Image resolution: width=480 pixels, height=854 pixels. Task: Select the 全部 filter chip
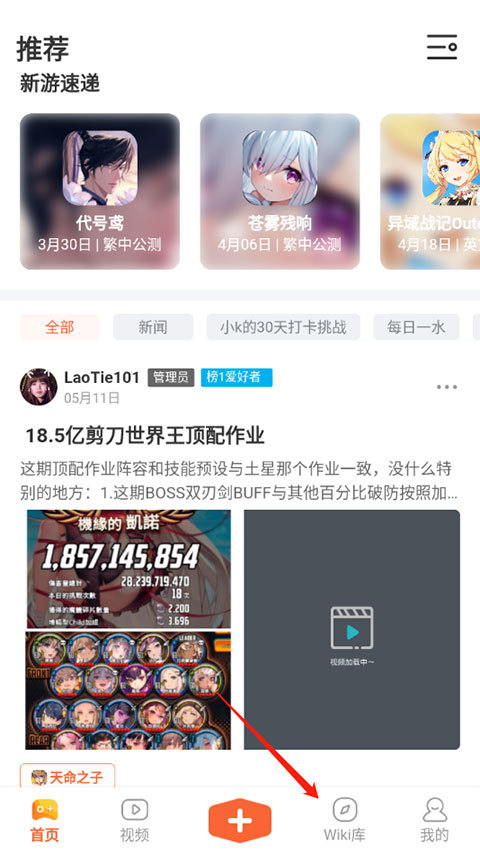[60, 327]
